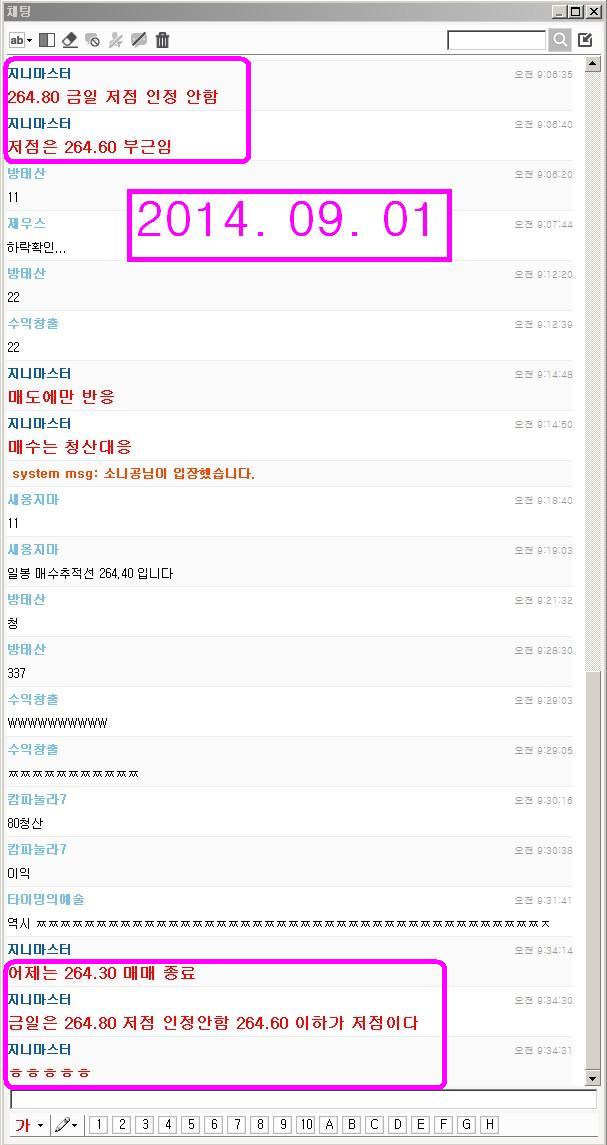Tap the magnifier search button
This screenshot has width=607, height=1145.
tap(561, 40)
